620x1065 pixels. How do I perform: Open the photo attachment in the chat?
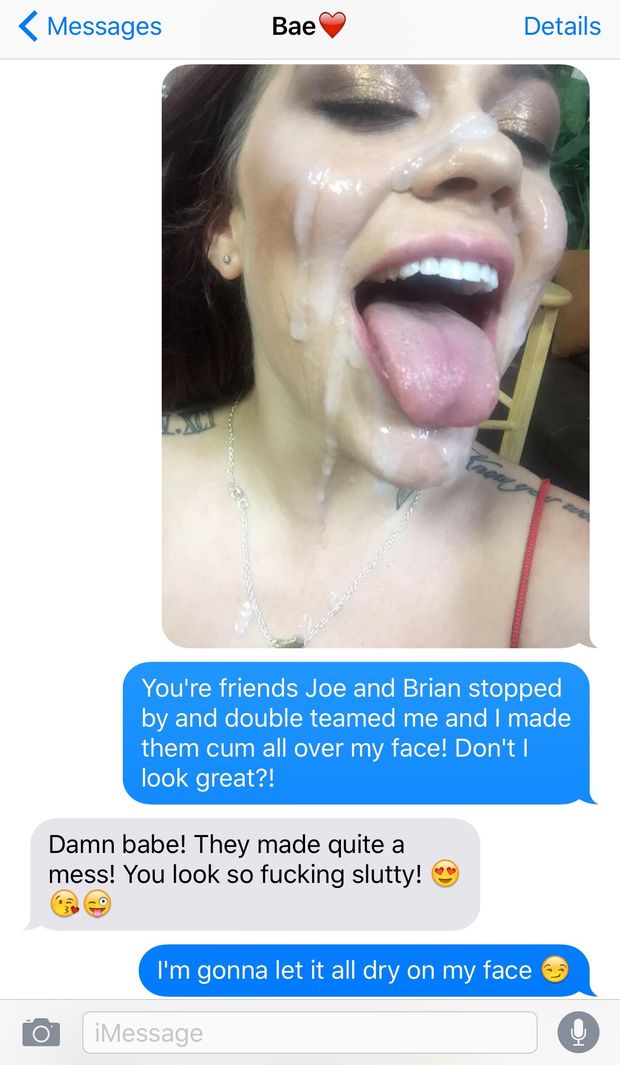375,355
